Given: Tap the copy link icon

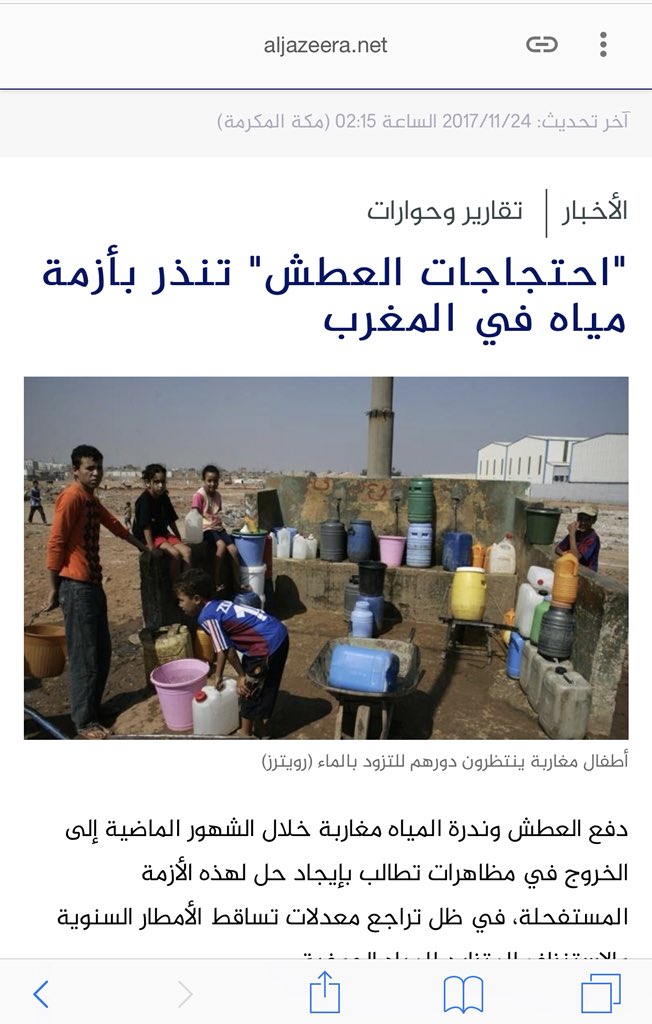Looking at the screenshot, I should pyautogui.click(x=541, y=45).
